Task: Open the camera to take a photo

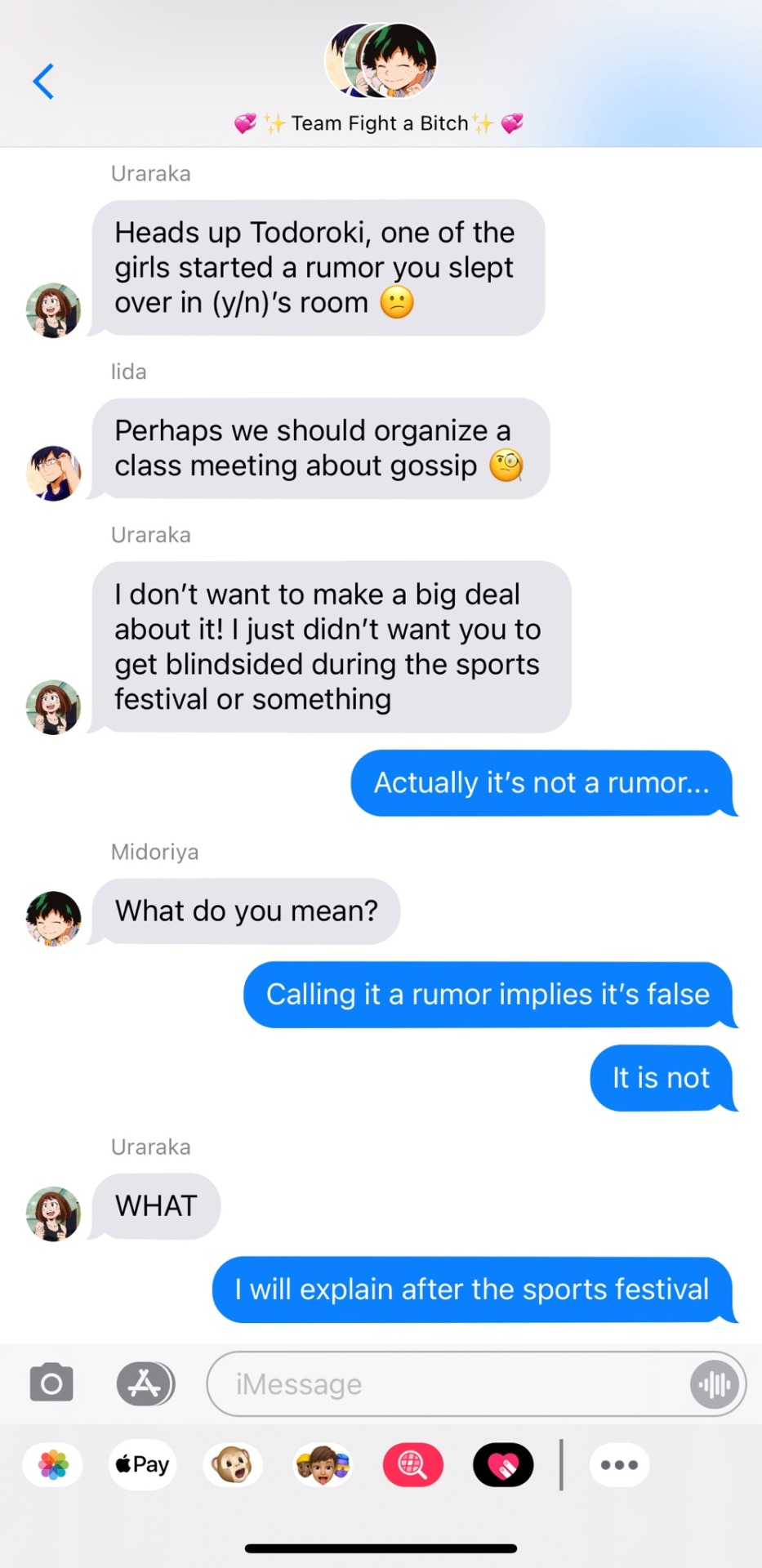Action: coord(51,1383)
